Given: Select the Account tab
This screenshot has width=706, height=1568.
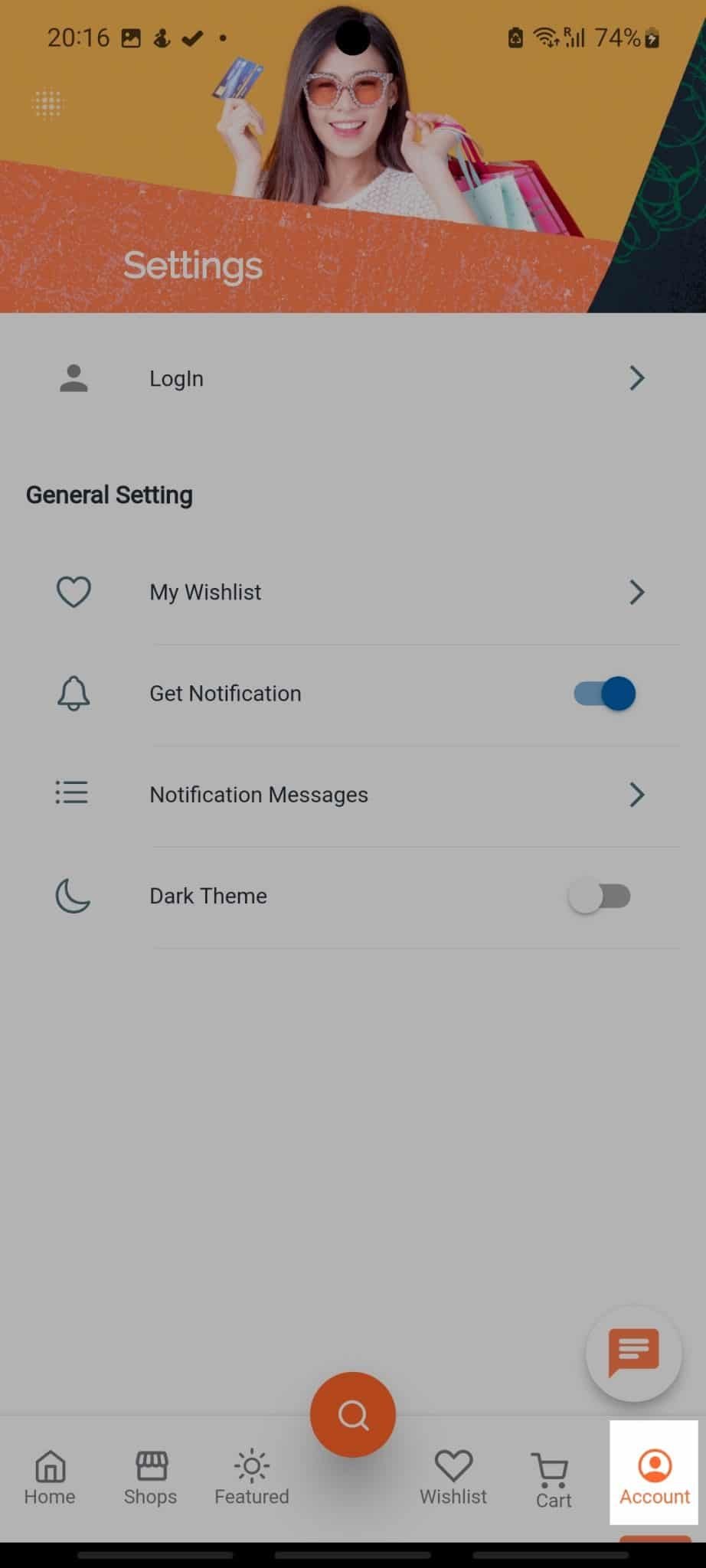Looking at the screenshot, I should click(654, 1473).
